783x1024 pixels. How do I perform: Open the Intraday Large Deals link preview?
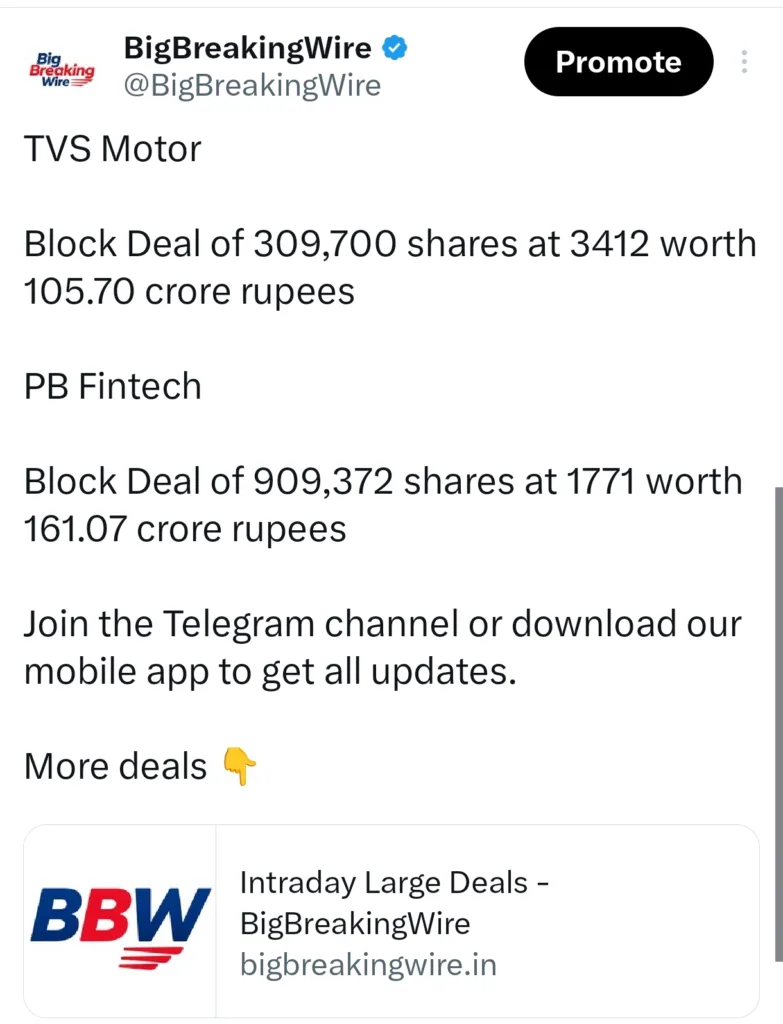click(x=390, y=920)
